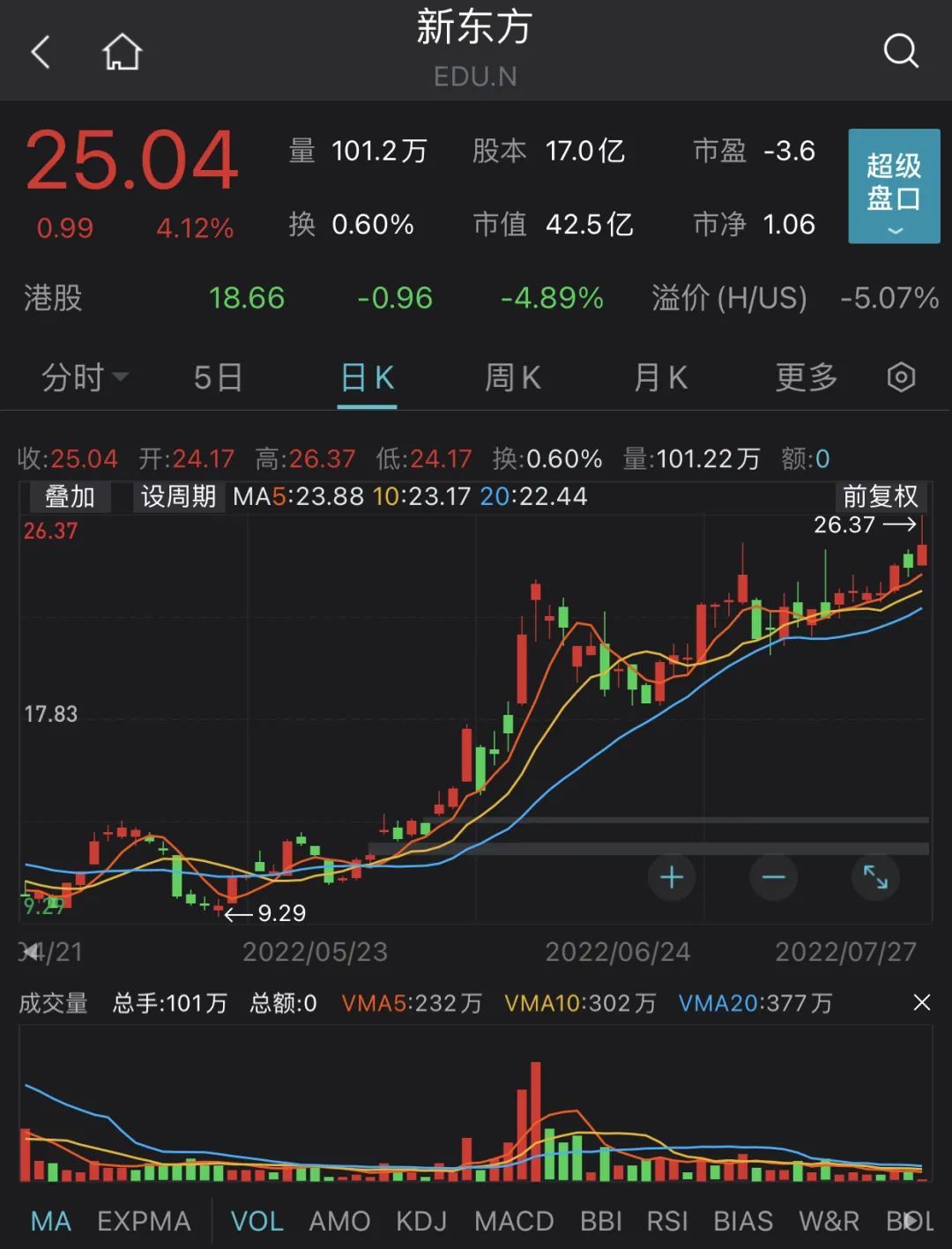Switch to the 月K monthly chart tab

pos(658,376)
